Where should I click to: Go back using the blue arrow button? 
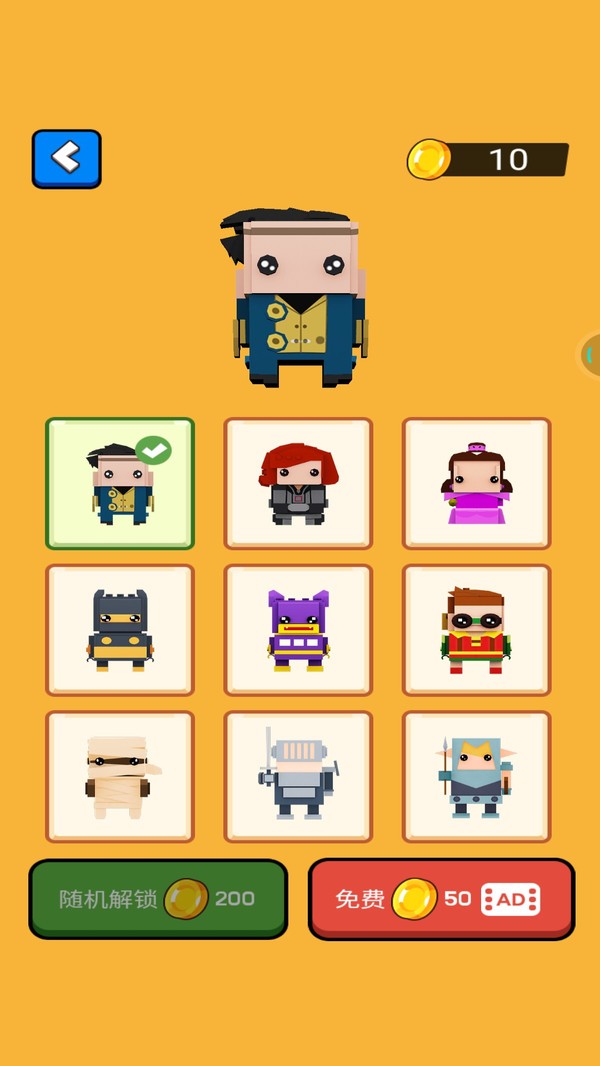(x=66, y=158)
